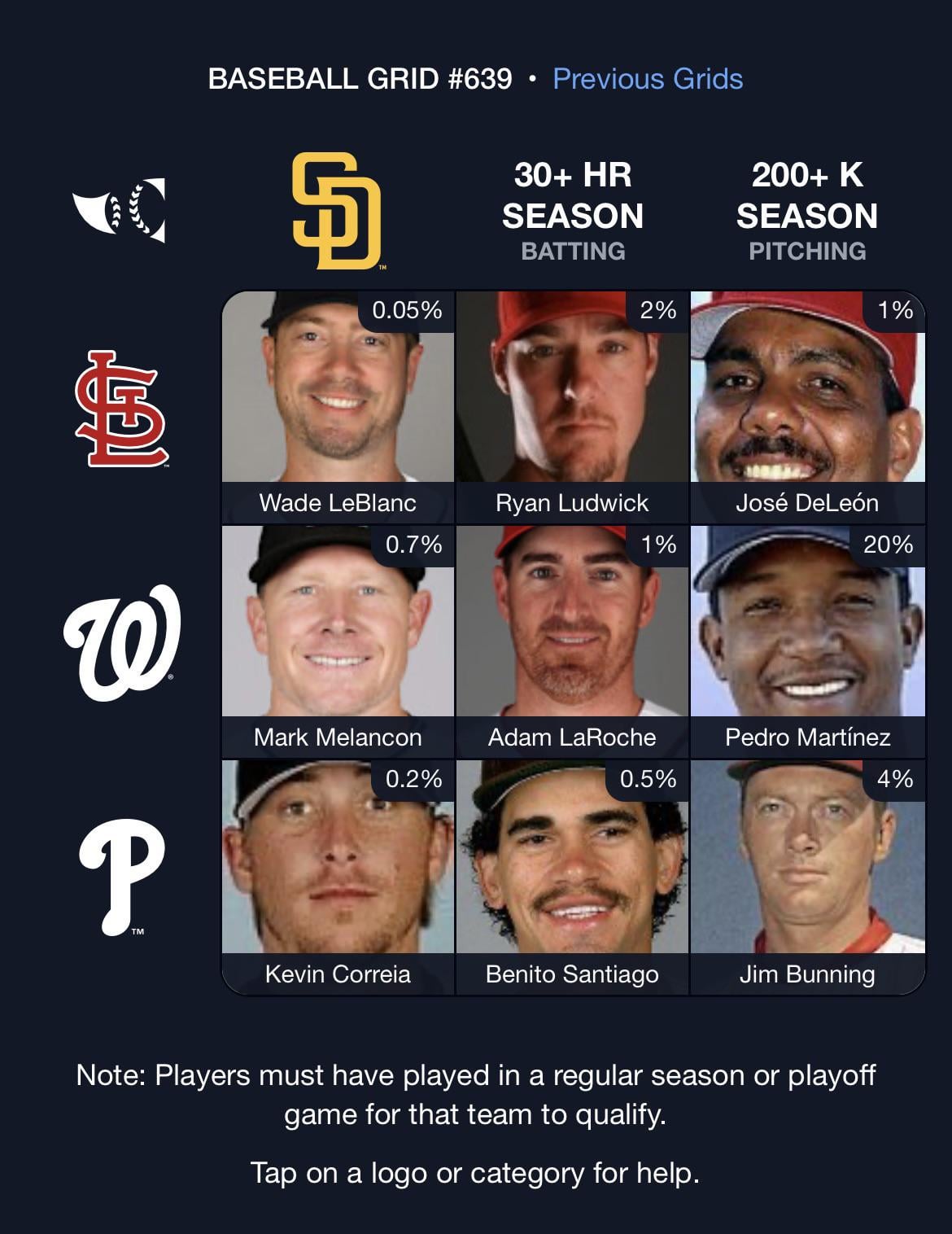This screenshot has height=1234, width=952.
Task: Tap the Washington Nationals logo
Action: point(121,642)
